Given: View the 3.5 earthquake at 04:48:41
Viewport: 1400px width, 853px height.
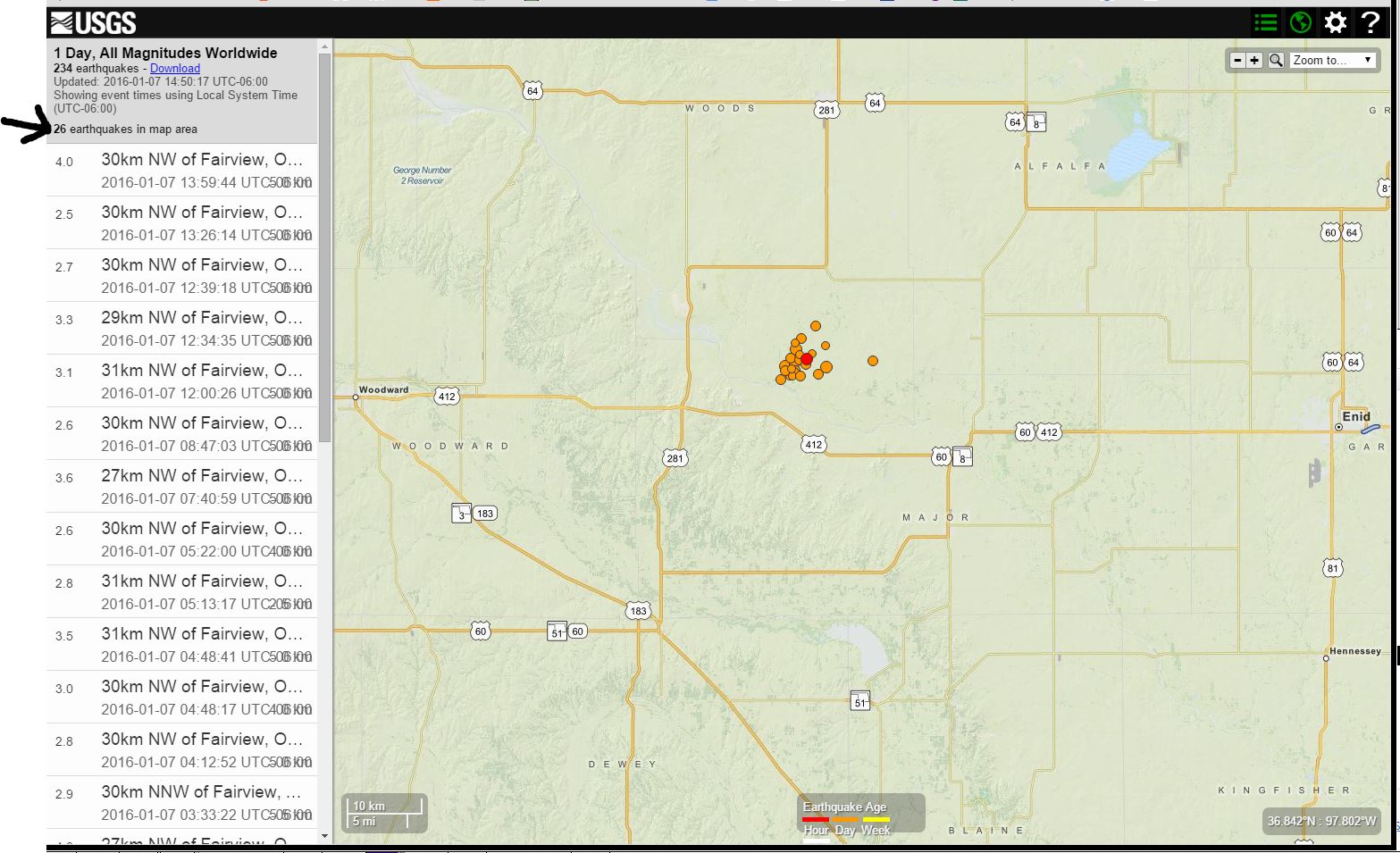Looking at the screenshot, I should click(x=182, y=645).
